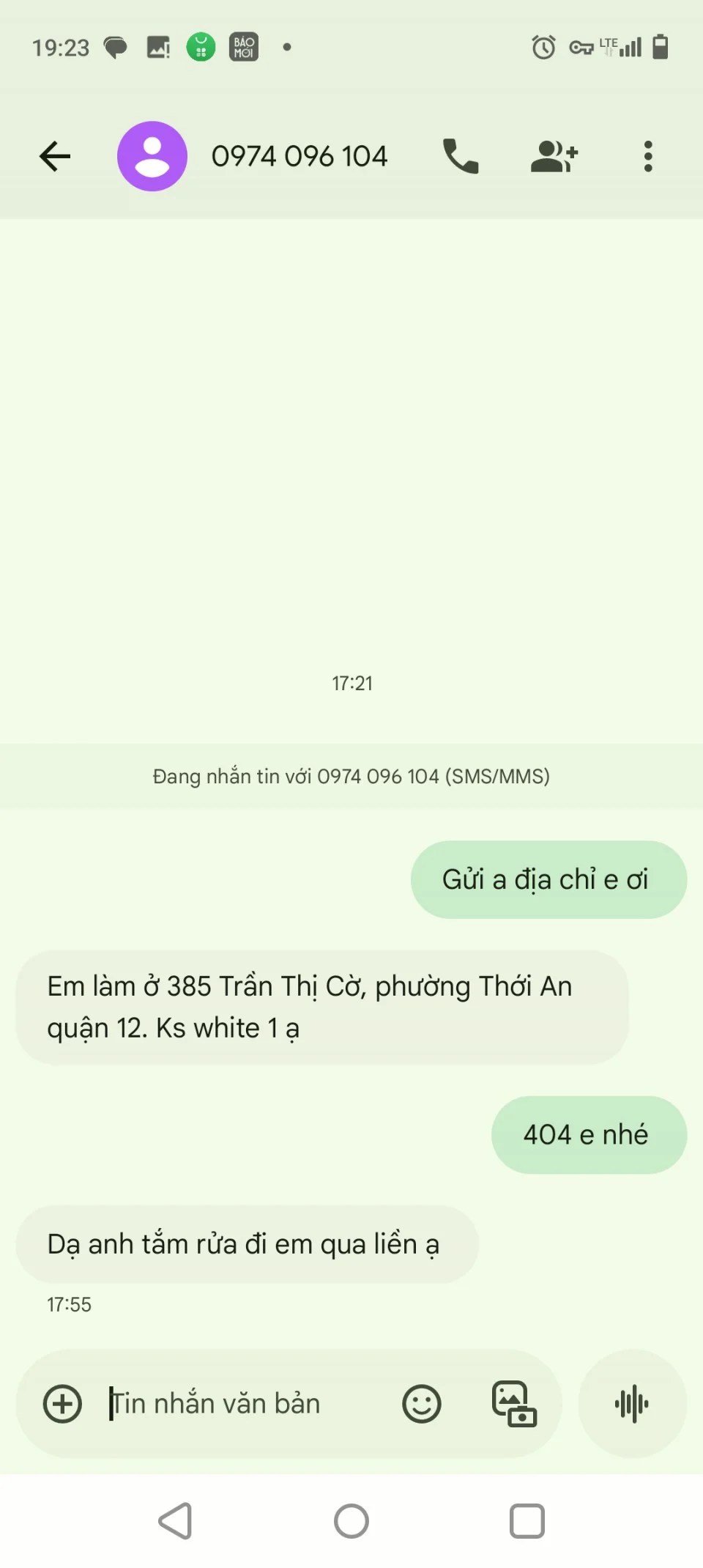Attach a photo from gallery or camera
Image resolution: width=703 pixels, height=1568 pixels.
pos(514,1404)
